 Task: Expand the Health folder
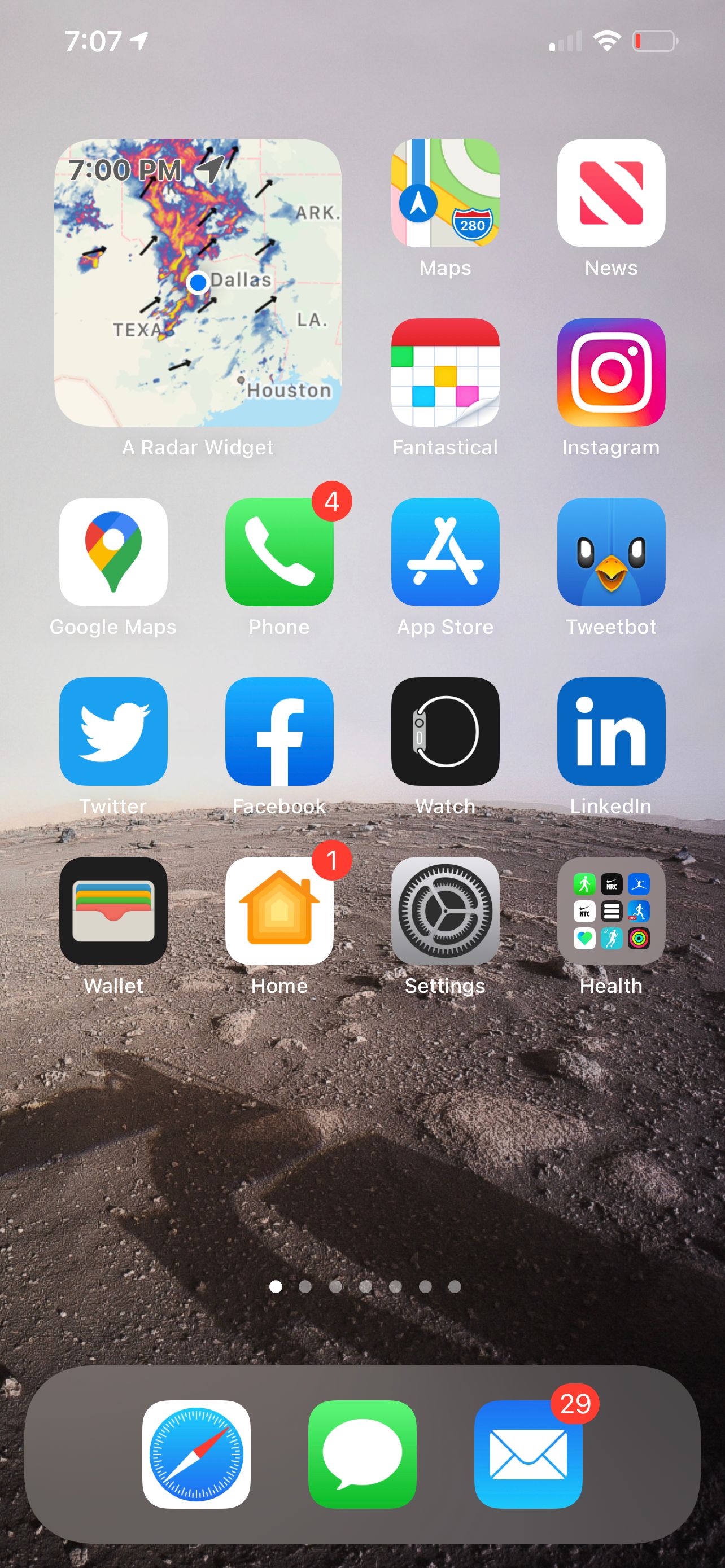[611, 910]
